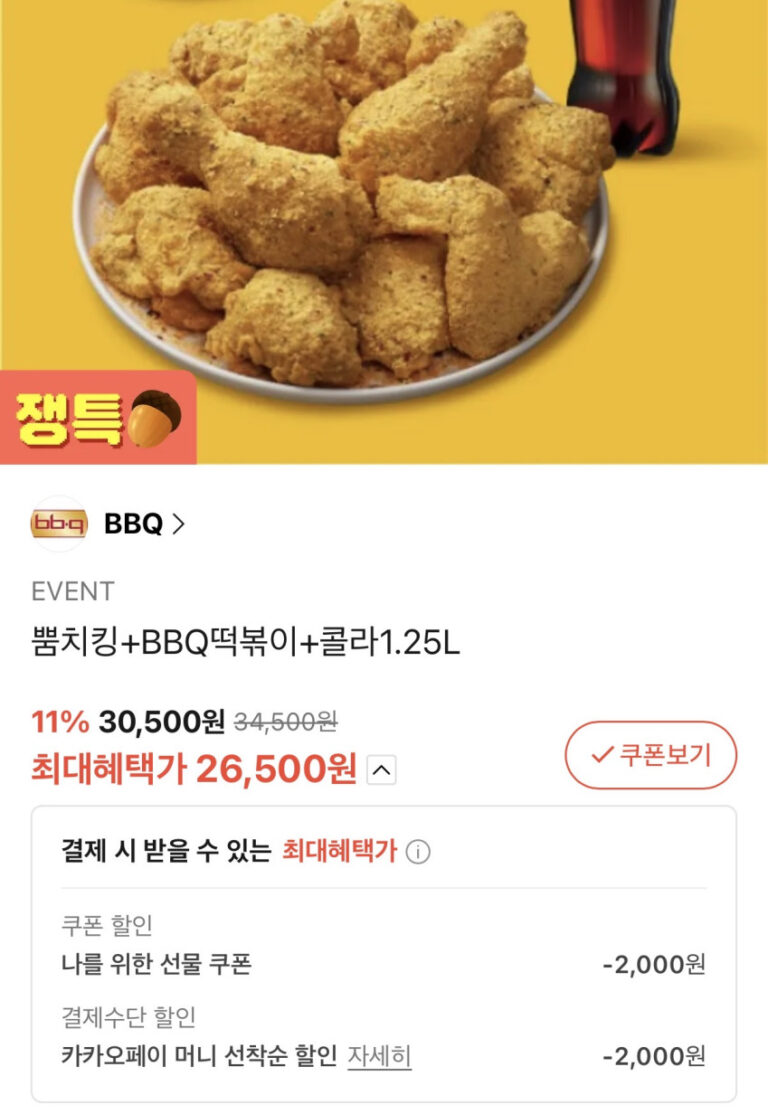Open 자세히 for 카카오페이 머니 discount
Screen dimensions: 768x1114
tap(379, 1056)
